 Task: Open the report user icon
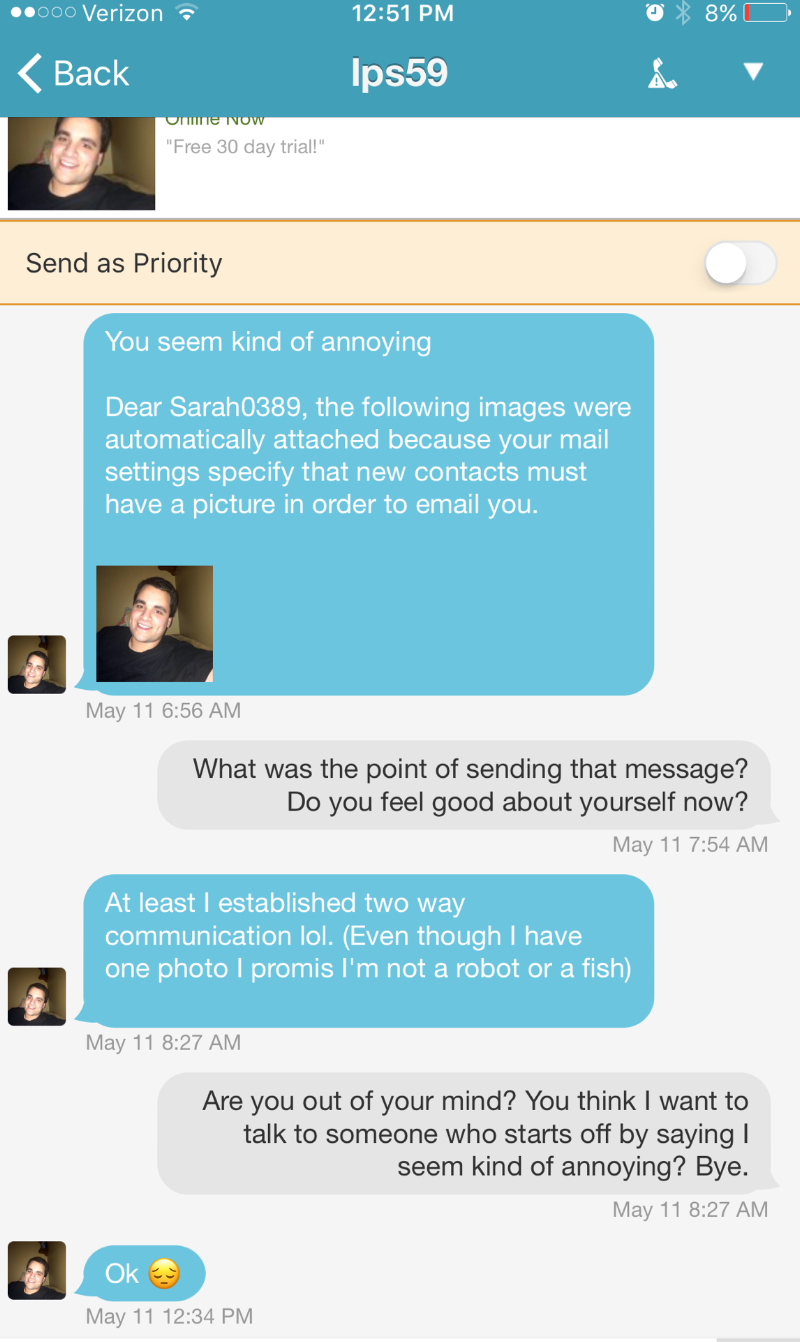tap(661, 73)
